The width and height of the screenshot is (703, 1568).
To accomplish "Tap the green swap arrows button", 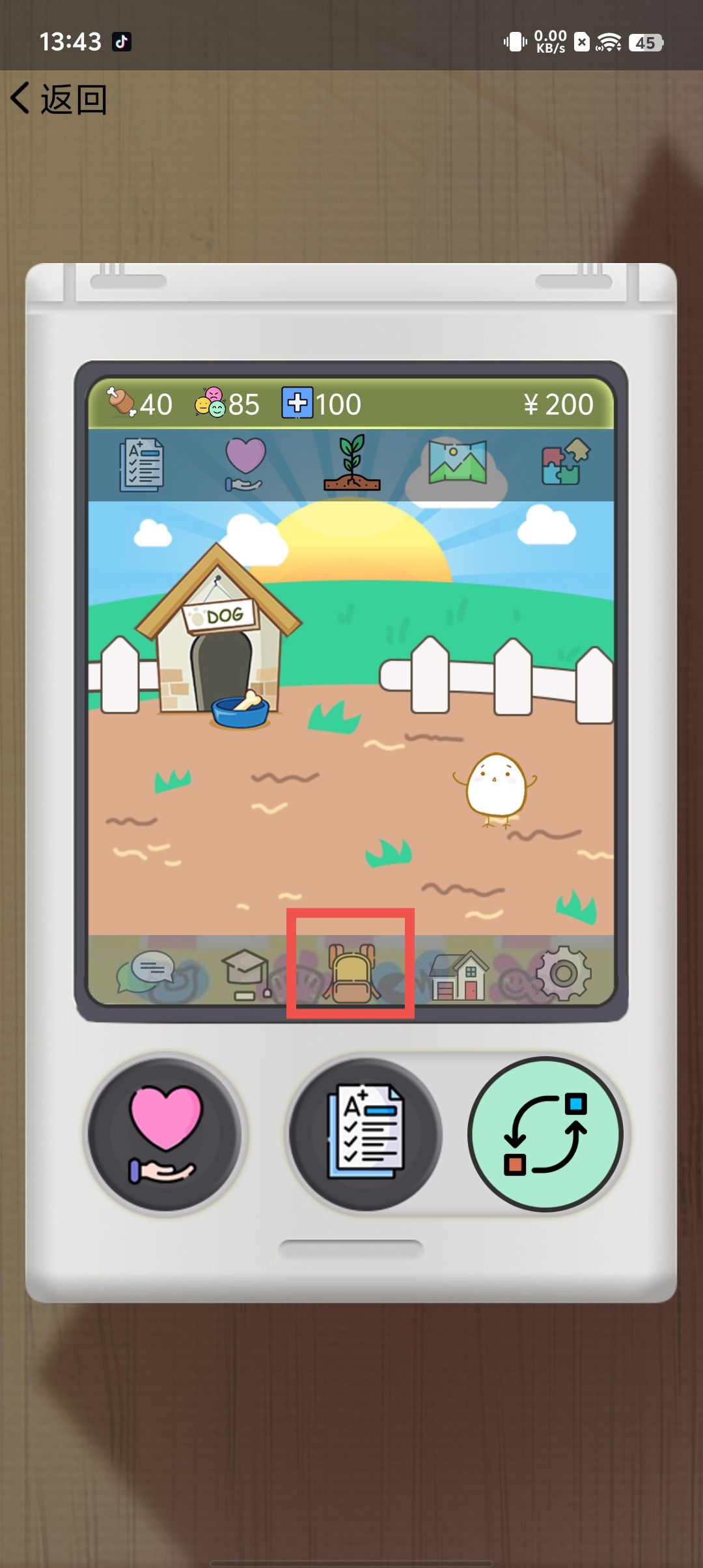I will (545, 1134).
